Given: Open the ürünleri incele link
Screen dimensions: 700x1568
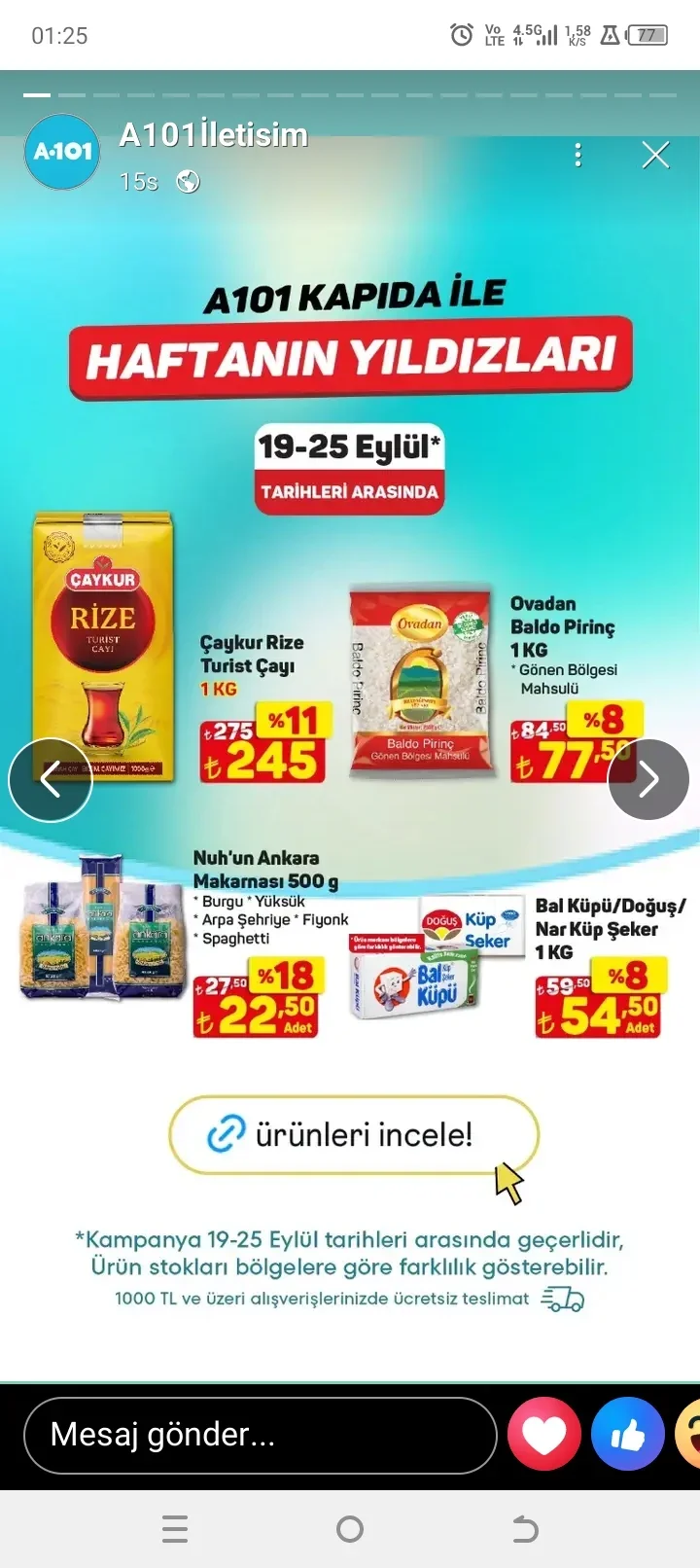Looking at the screenshot, I should pyautogui.click(x=353, y=1134).
